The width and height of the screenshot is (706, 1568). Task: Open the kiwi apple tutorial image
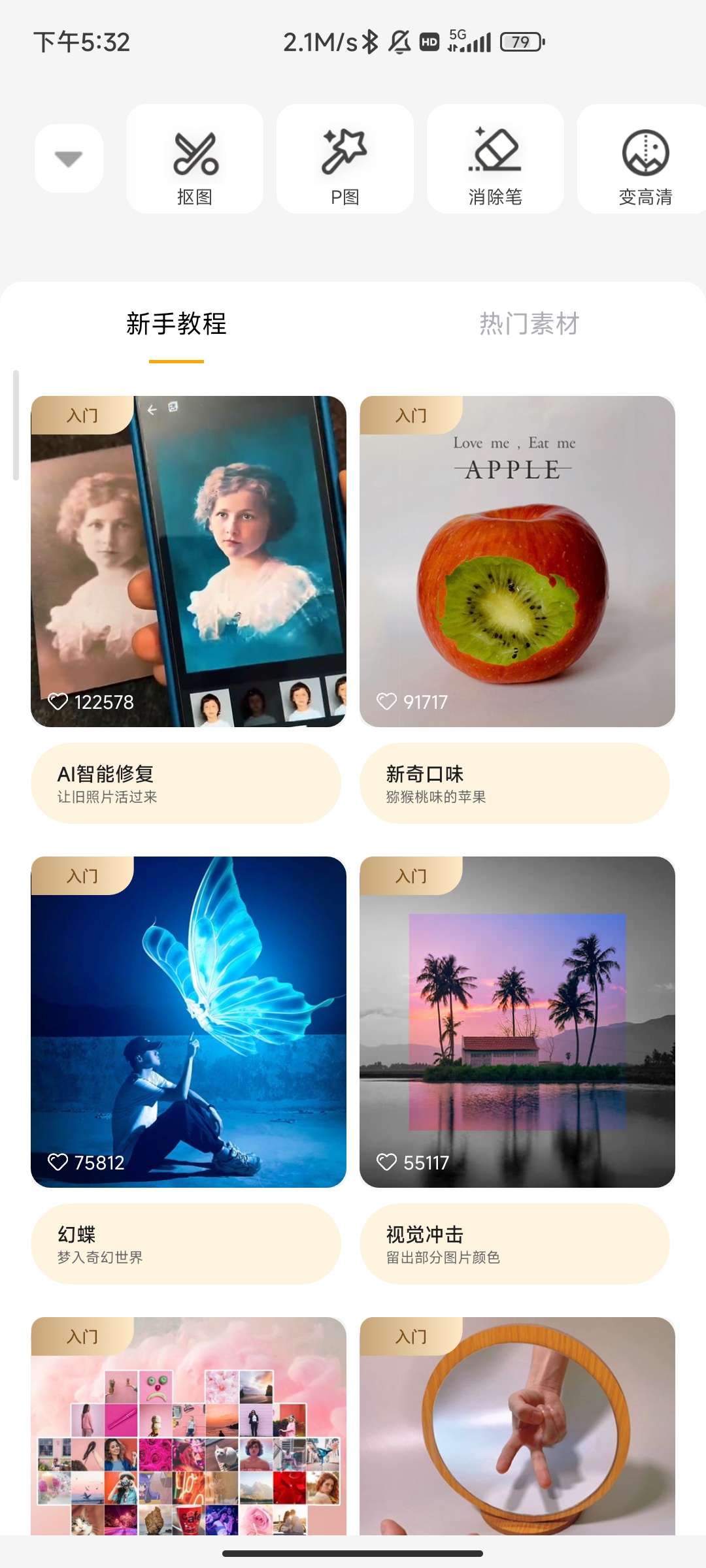pos(517,561)
